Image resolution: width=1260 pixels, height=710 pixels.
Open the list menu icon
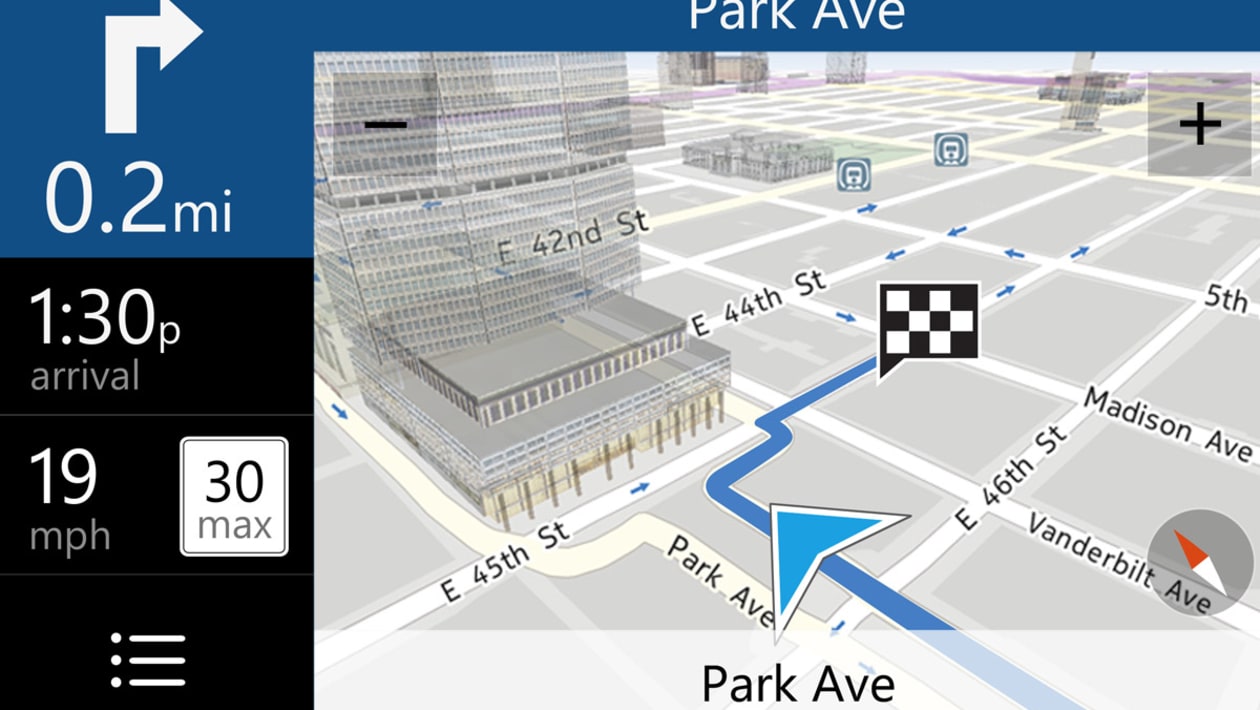point(148,660)
